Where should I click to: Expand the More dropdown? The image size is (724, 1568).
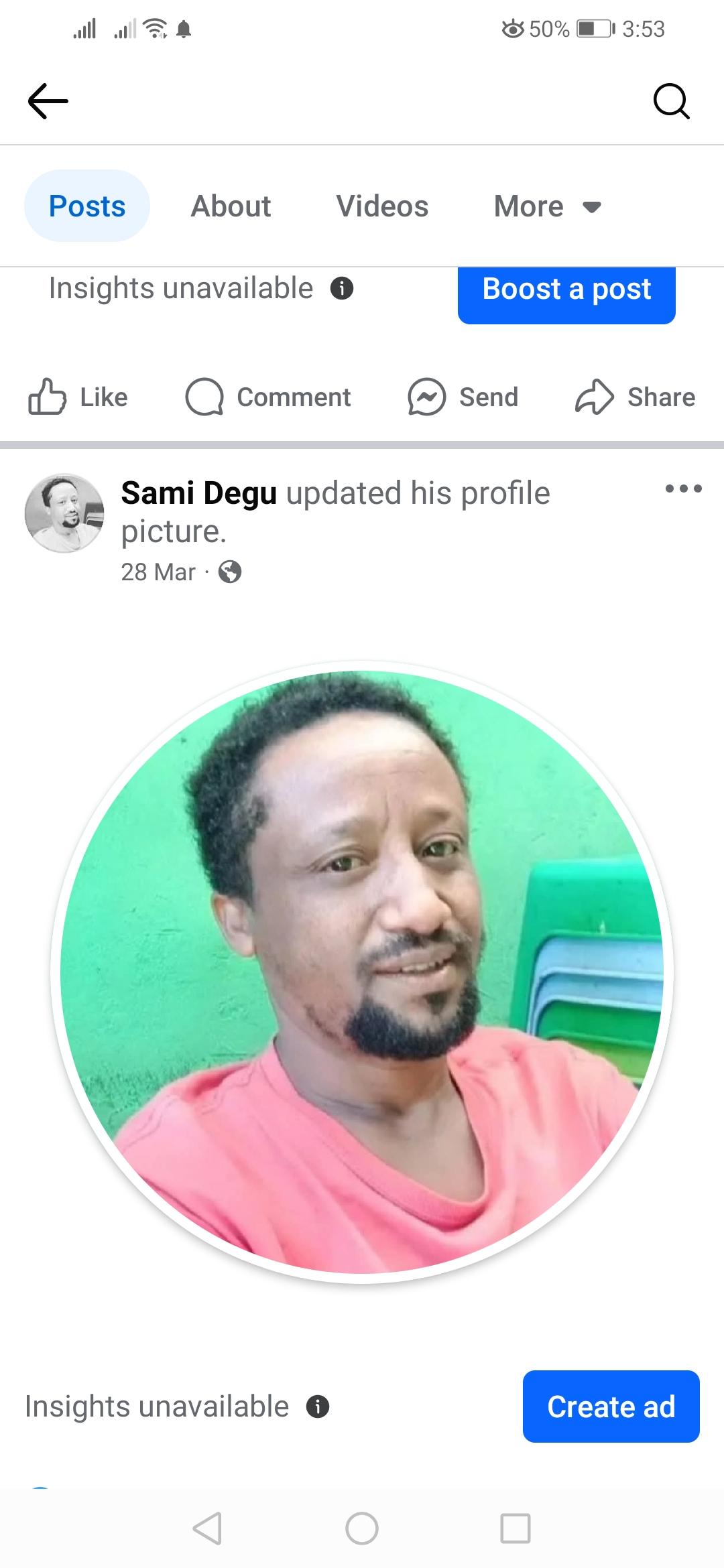546,206
